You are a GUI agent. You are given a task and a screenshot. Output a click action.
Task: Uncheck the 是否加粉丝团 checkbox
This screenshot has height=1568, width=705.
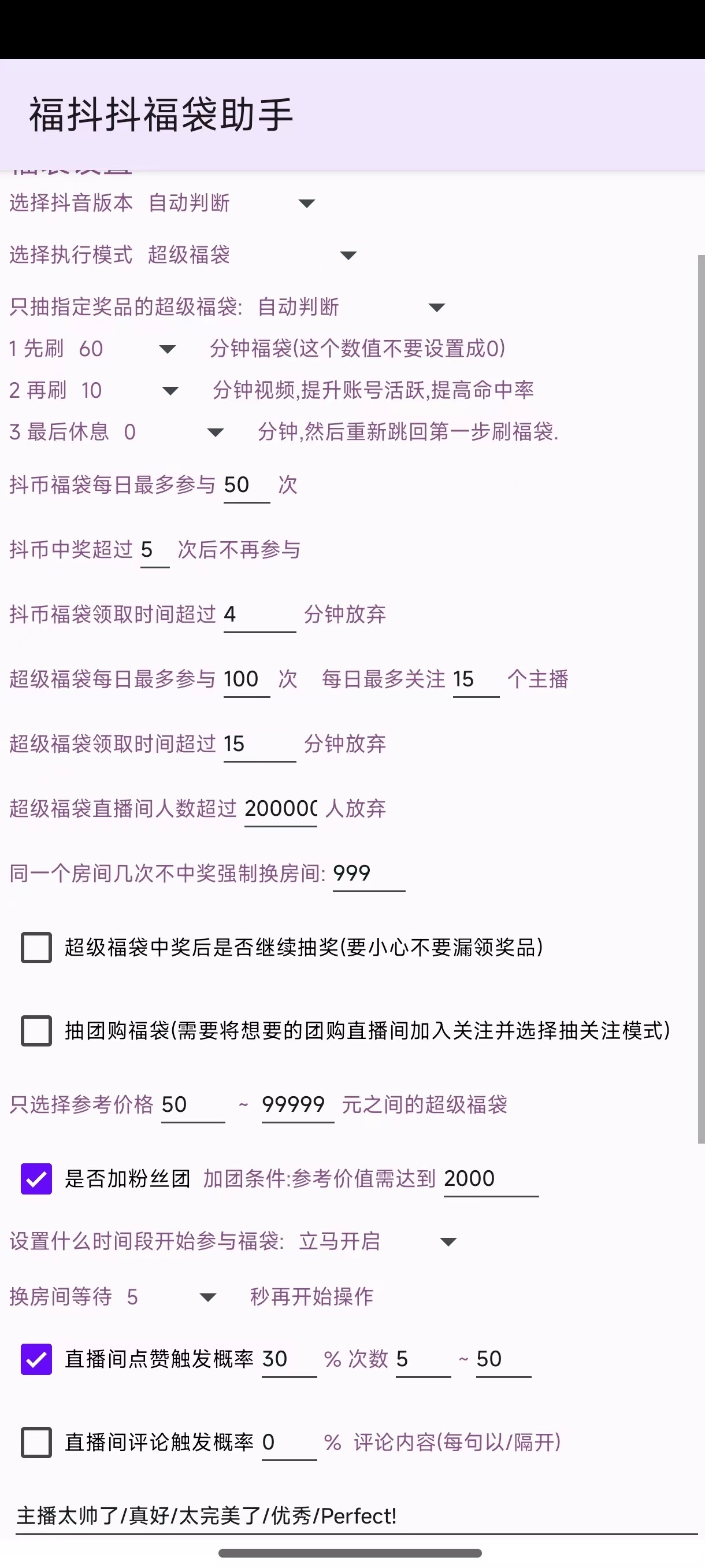[x=36, y=1179]
